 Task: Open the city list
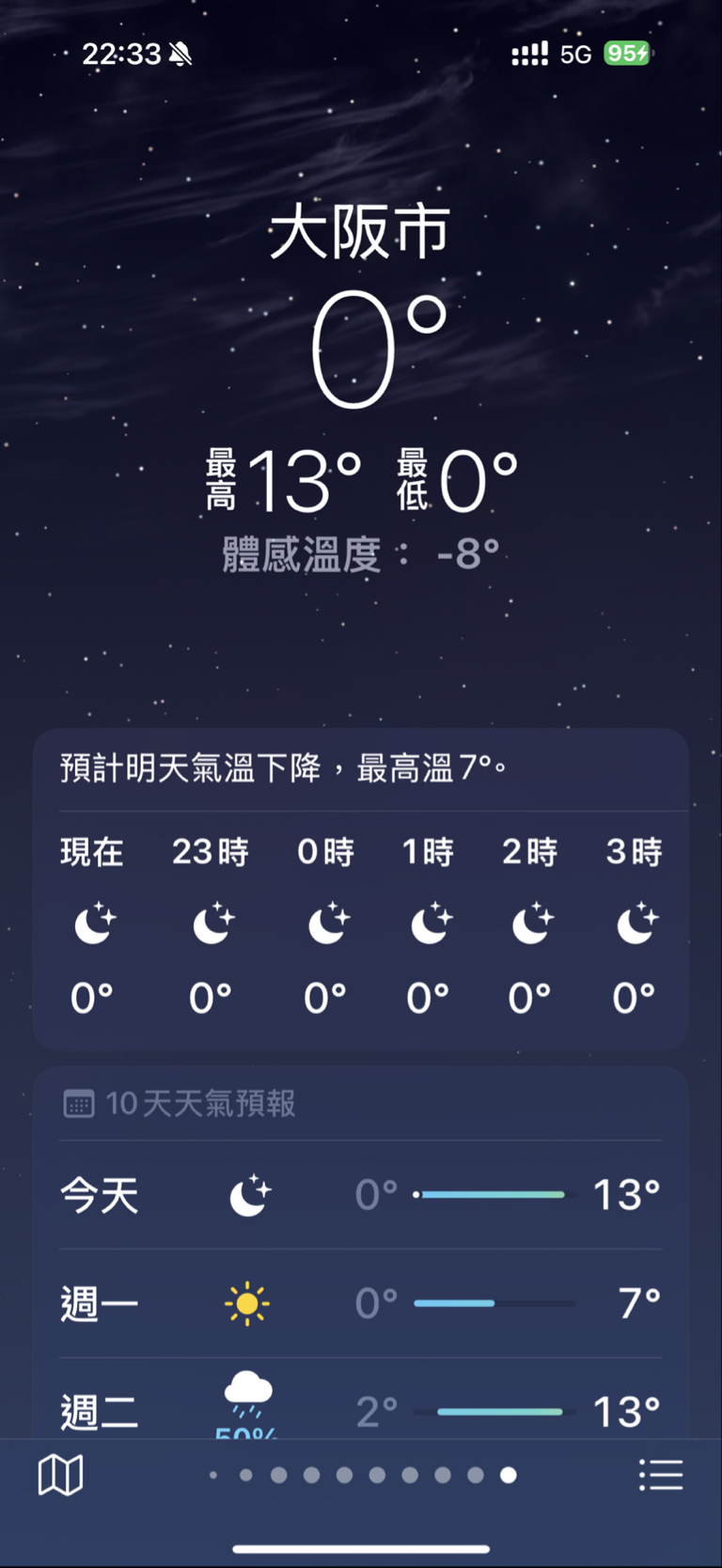[660, 1475]
